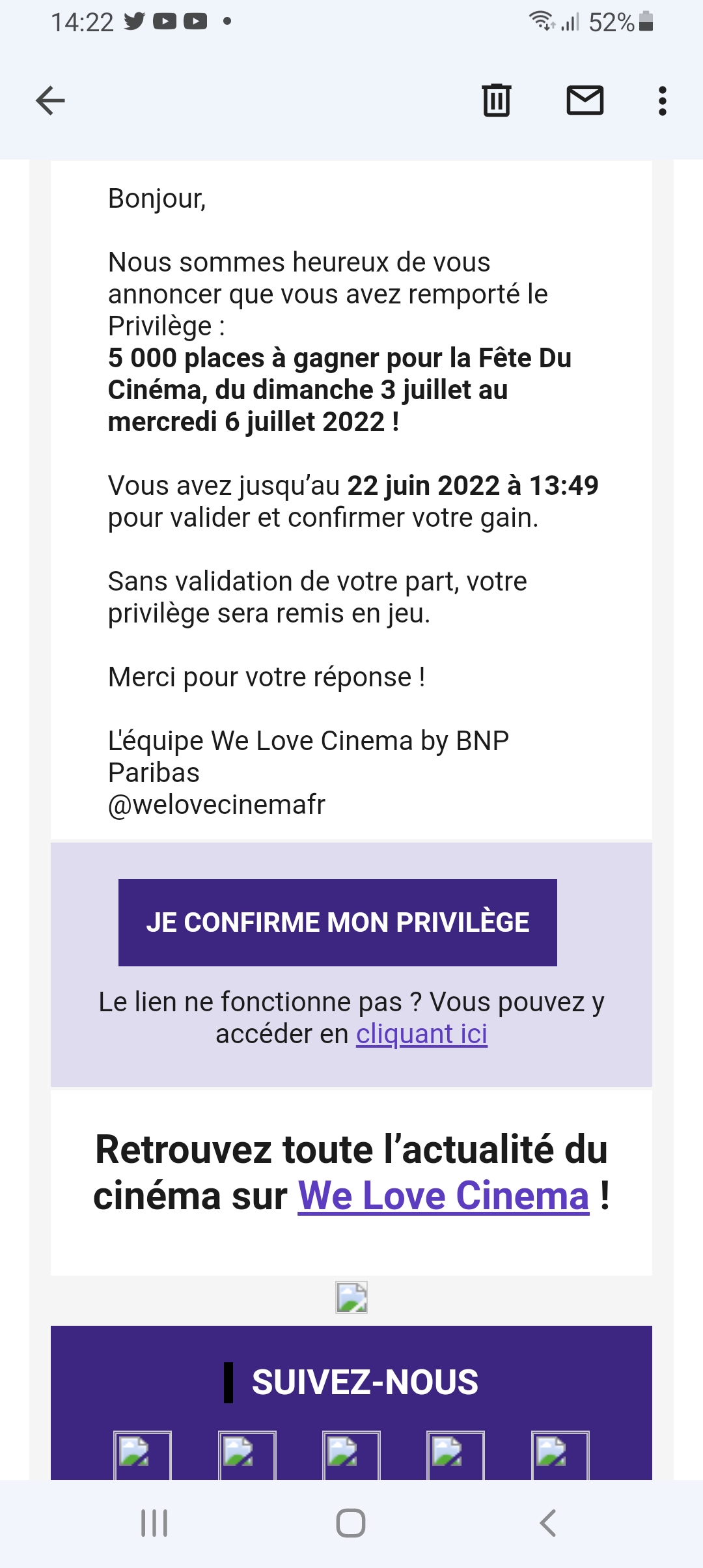Open the 'cliquant ici' fallback link
Screen dimensions: 703x1568
coord(422,1034)
